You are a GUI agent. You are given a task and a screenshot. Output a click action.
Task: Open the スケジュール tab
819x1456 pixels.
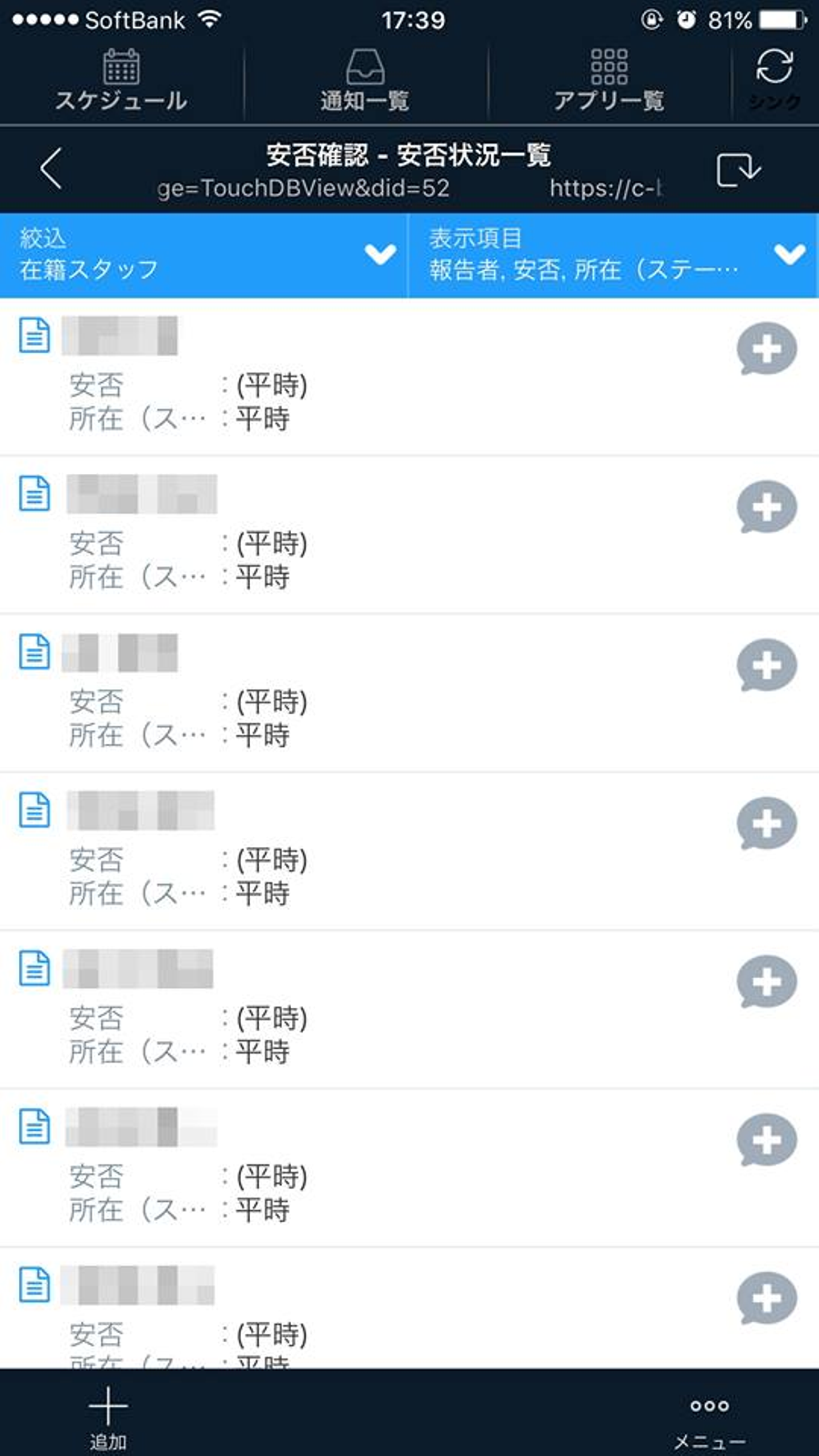click(121, 80)
